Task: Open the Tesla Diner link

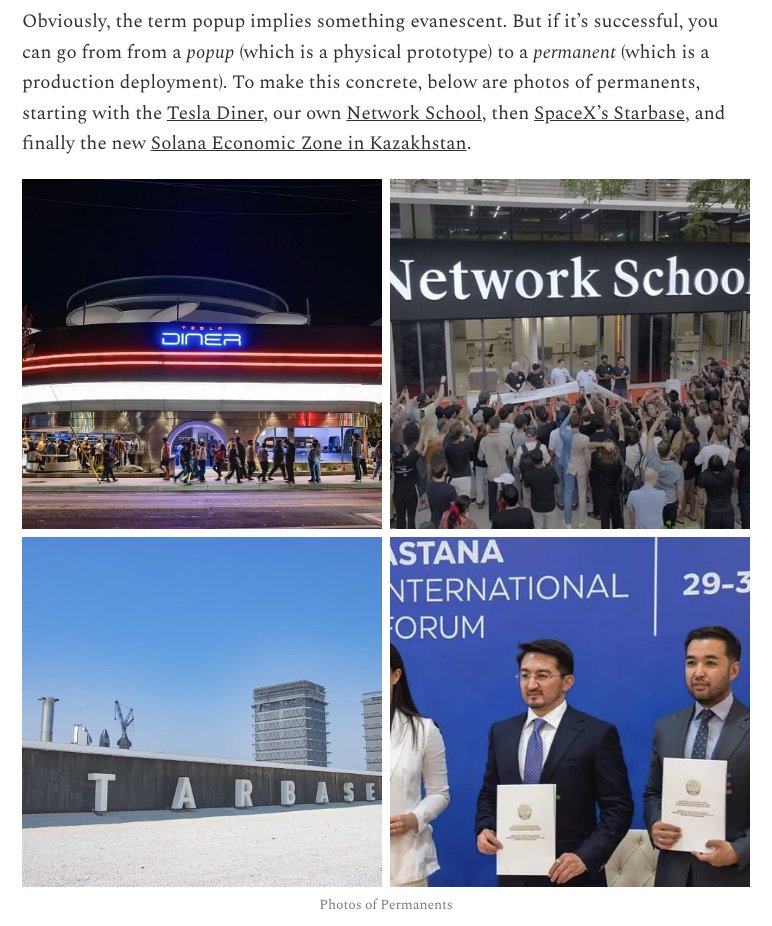Action: [215, 113]
